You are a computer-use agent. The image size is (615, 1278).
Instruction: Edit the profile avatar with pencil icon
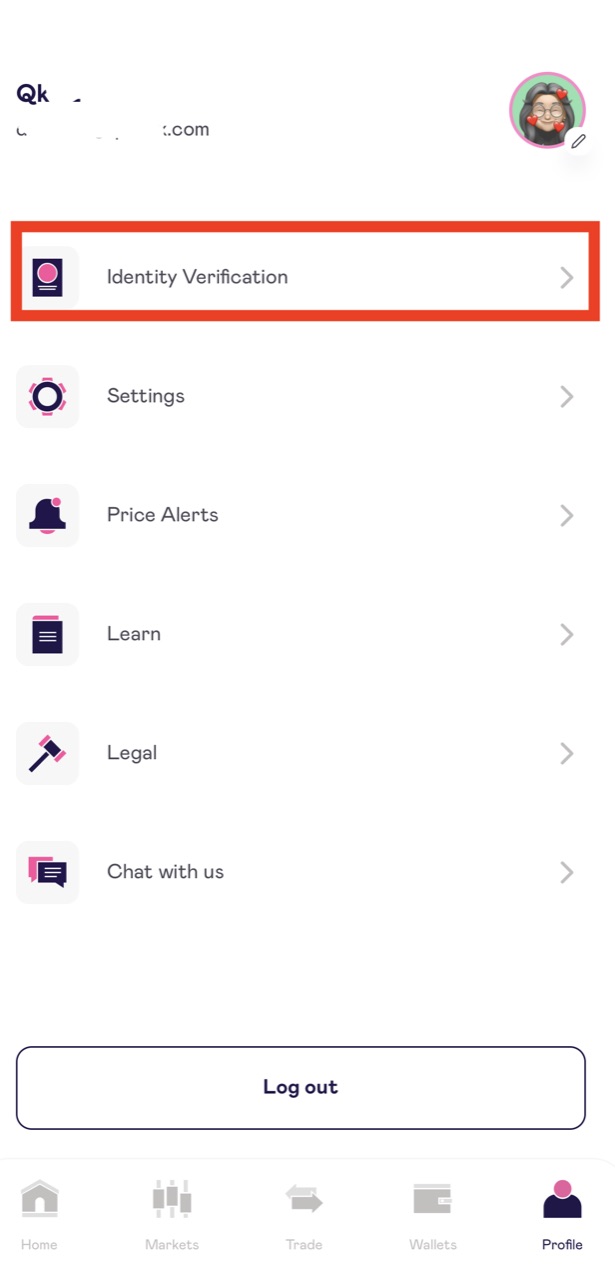578,142
